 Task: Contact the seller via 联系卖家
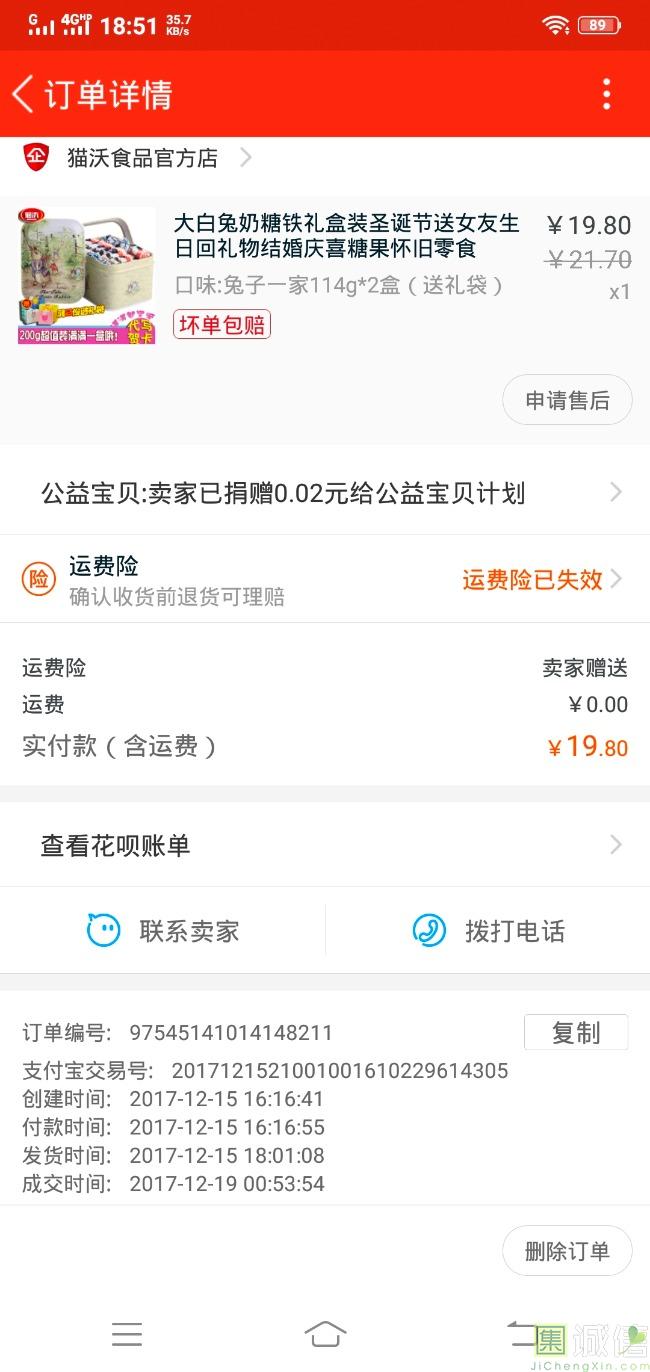point(163,931)
